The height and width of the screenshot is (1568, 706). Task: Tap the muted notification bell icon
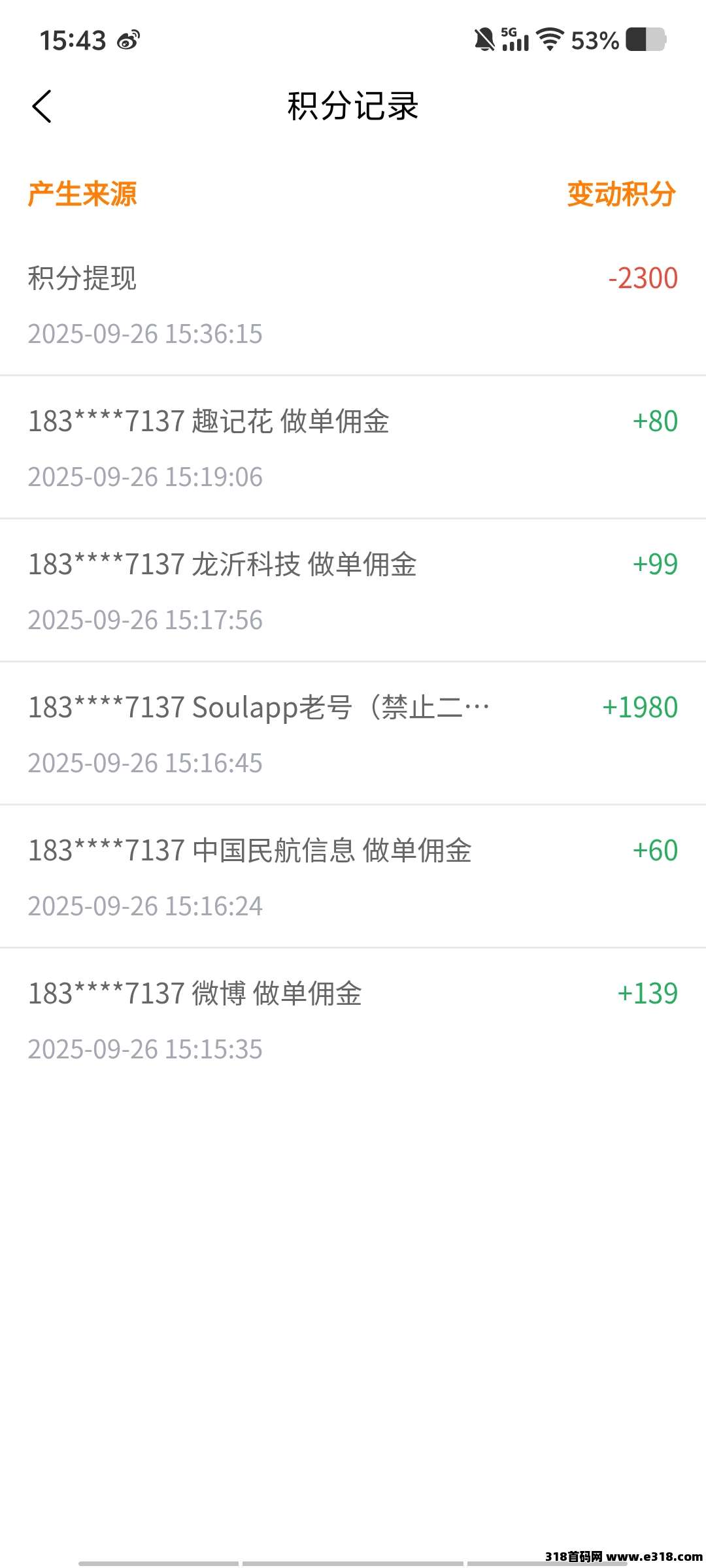pos(484,41)
